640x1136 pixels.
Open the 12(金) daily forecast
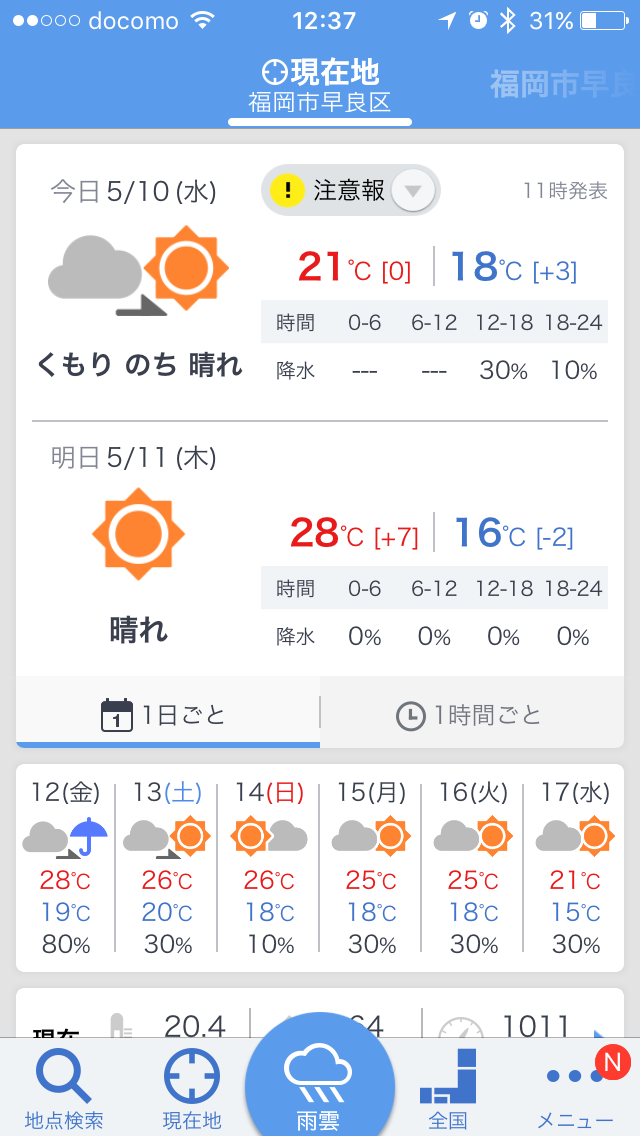(x=65, y=868)
